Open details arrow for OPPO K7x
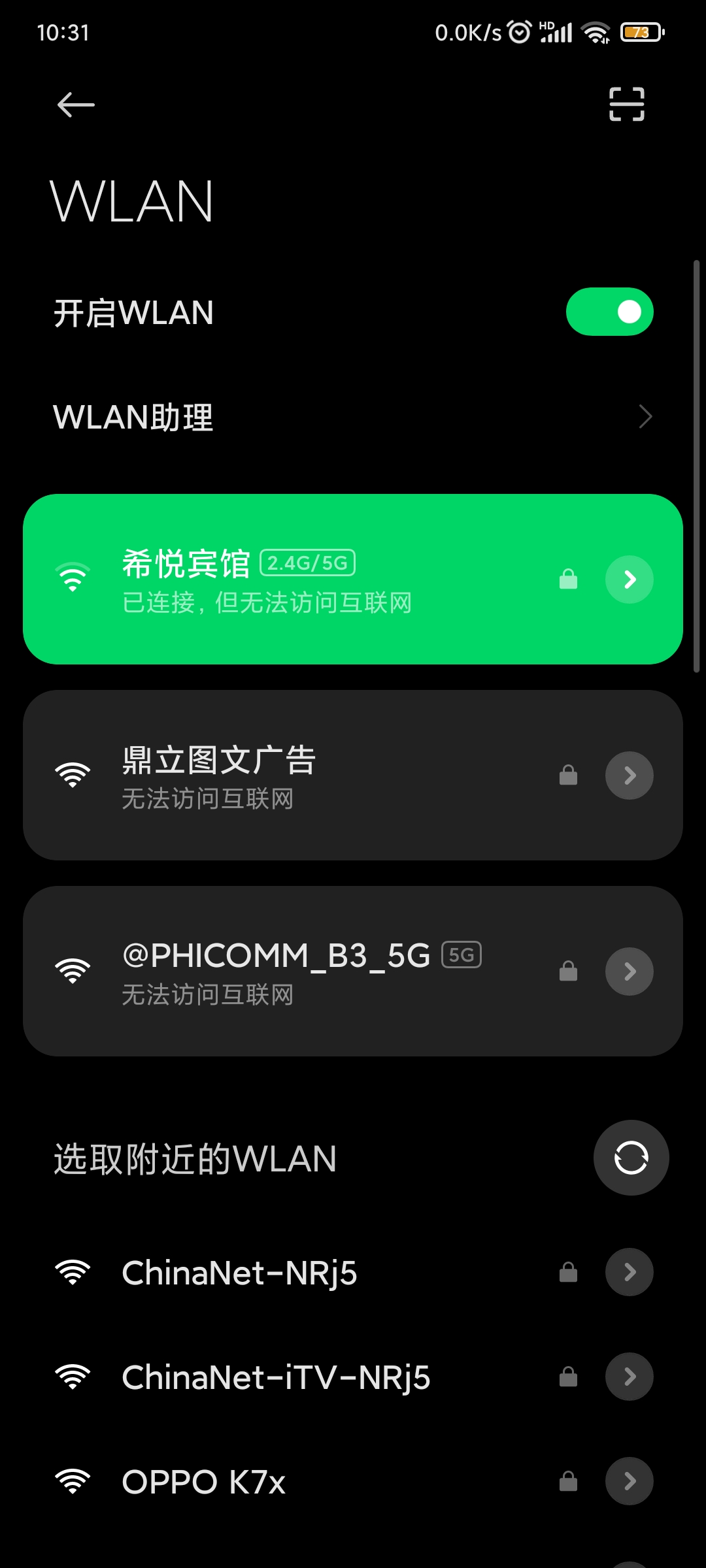 630,1481
